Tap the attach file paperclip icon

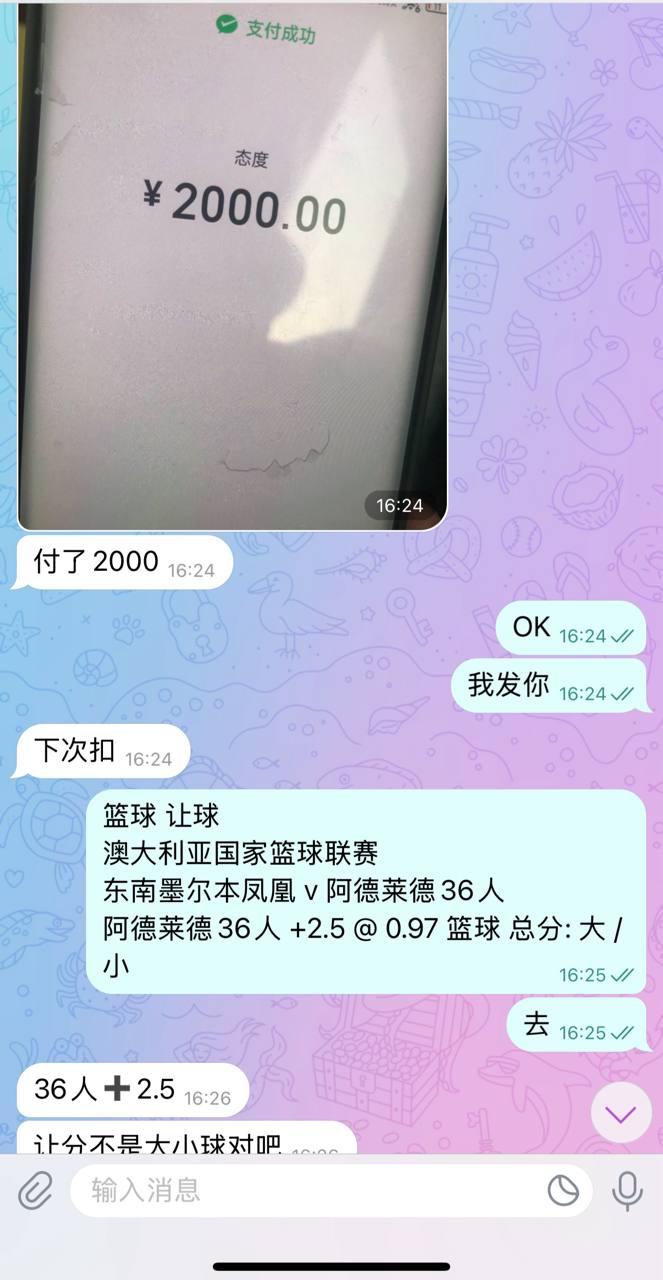pyautogui.click(x=35, y=1190)
